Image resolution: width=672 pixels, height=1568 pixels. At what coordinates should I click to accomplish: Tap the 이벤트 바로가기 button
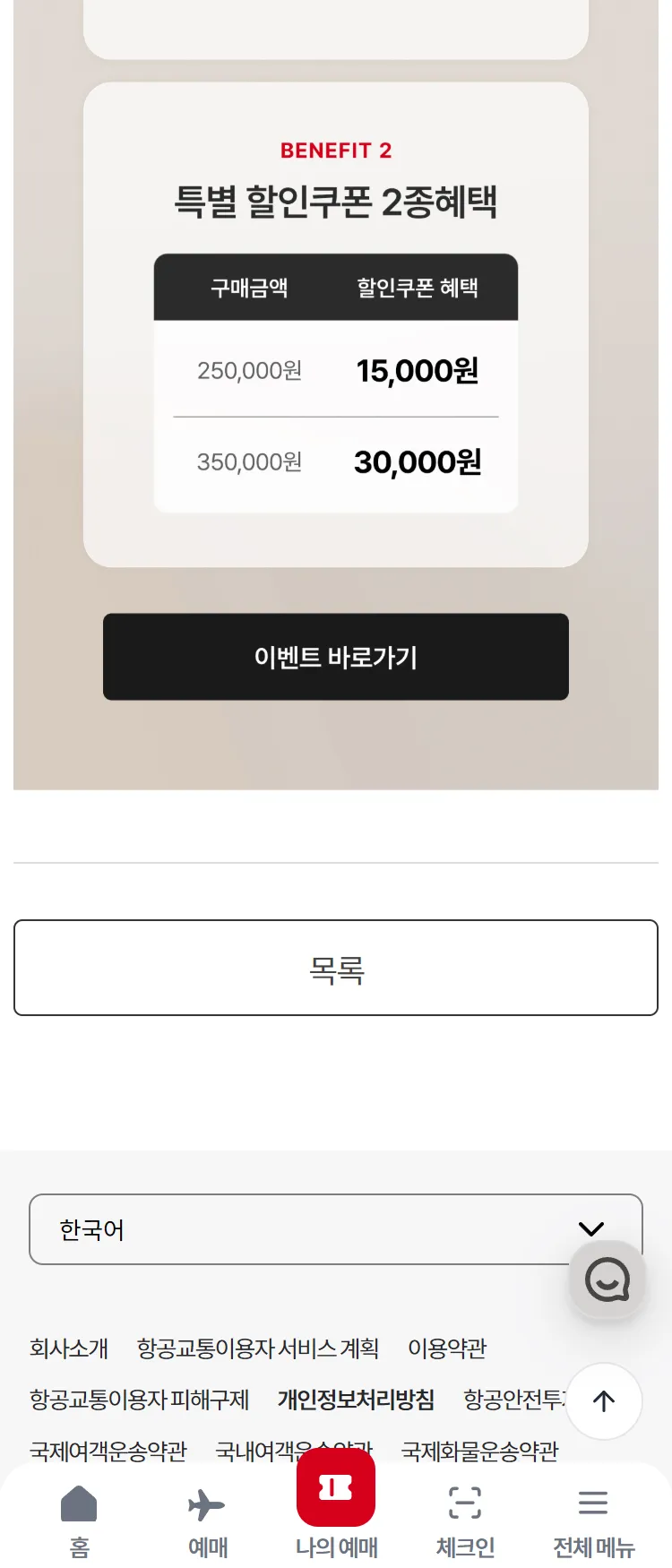[x=336, y=657]
